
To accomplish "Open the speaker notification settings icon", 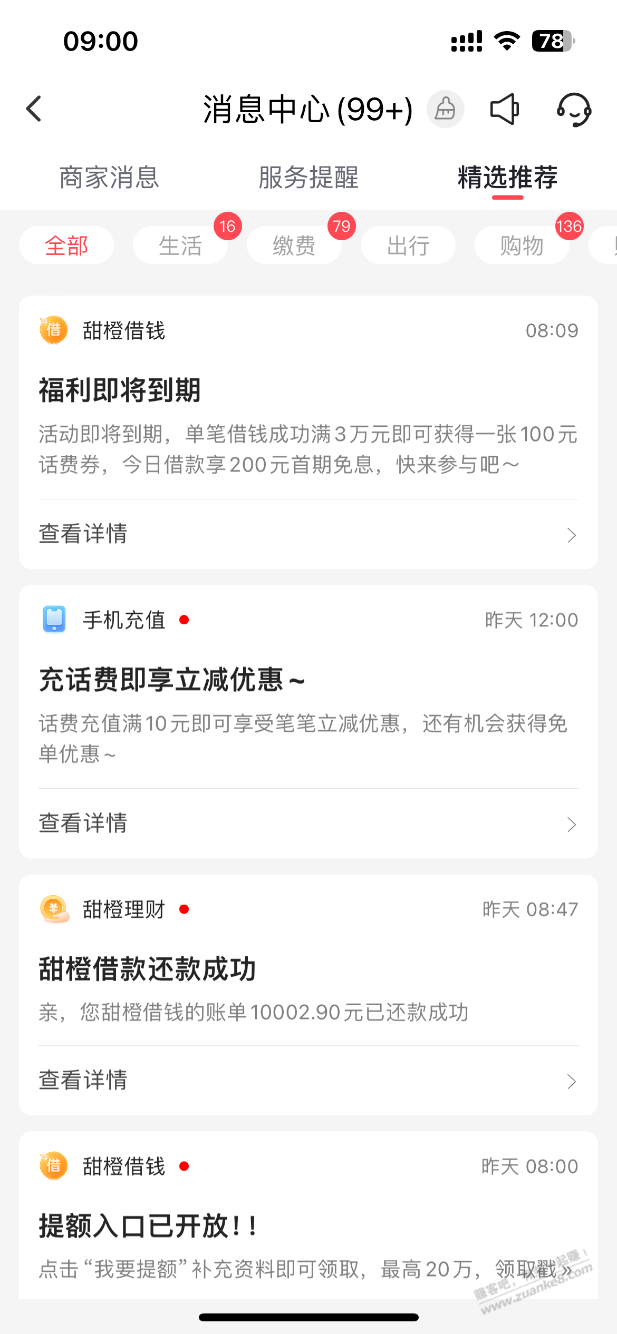I will click(505, 109).
